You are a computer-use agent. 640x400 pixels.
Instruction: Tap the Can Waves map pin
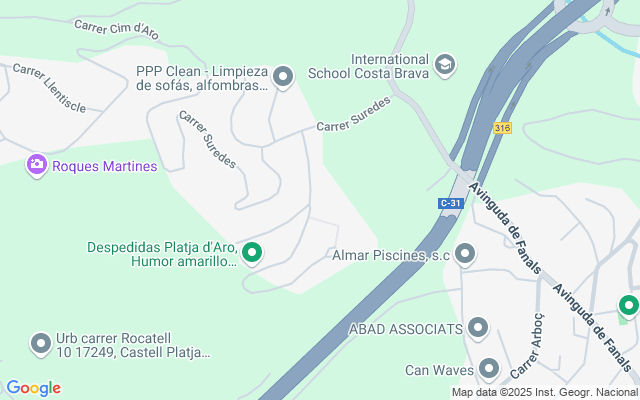click(x=488, y=369)
